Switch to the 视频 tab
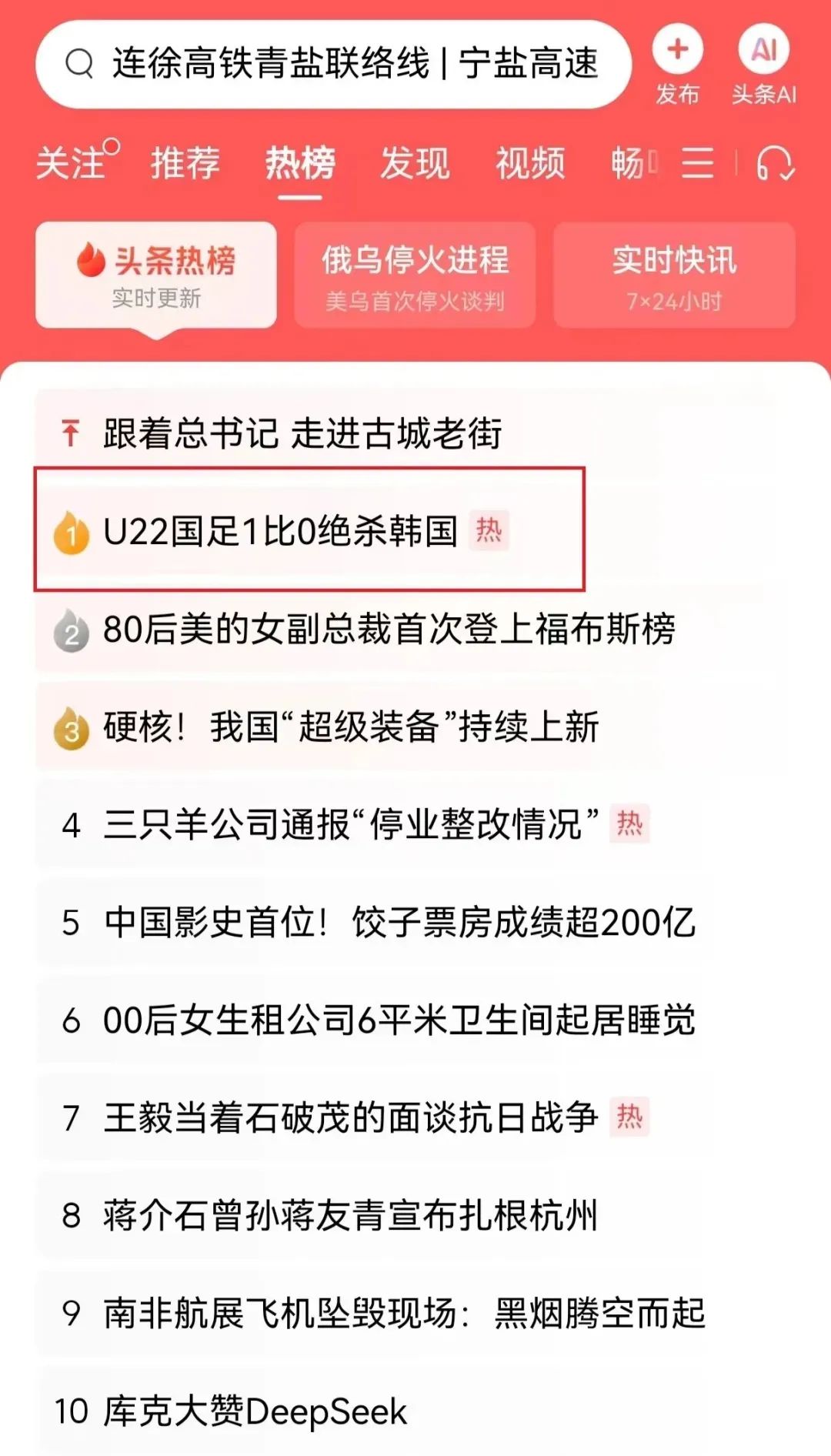The height and width of the screenshot is (1456, 831). click(x=530, y=162)
